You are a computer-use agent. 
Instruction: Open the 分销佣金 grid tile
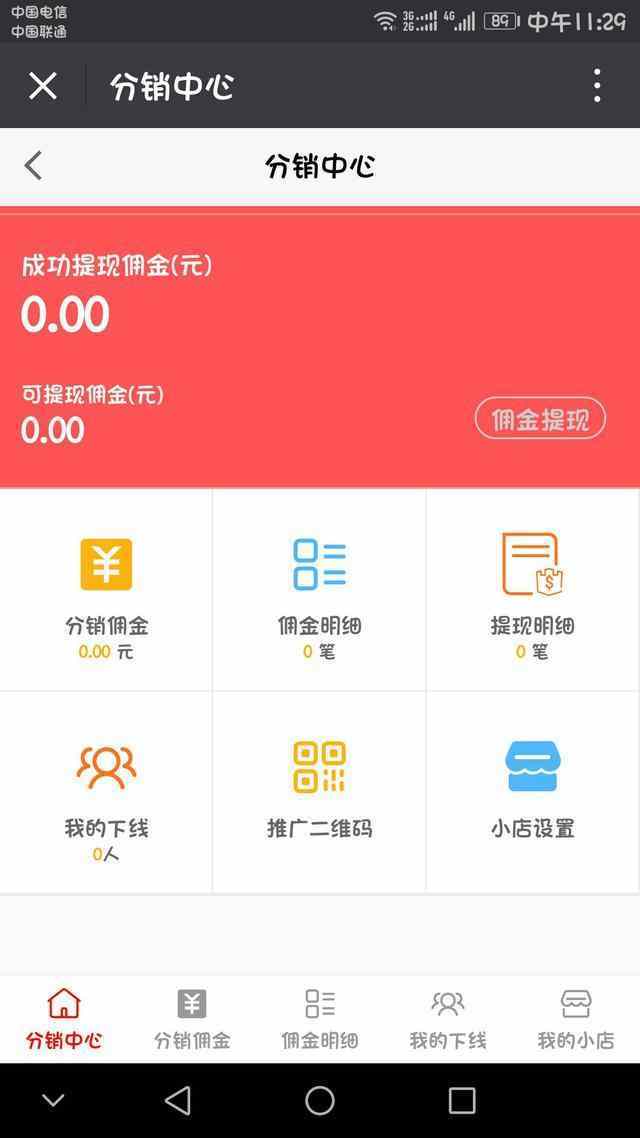[106, 590]
